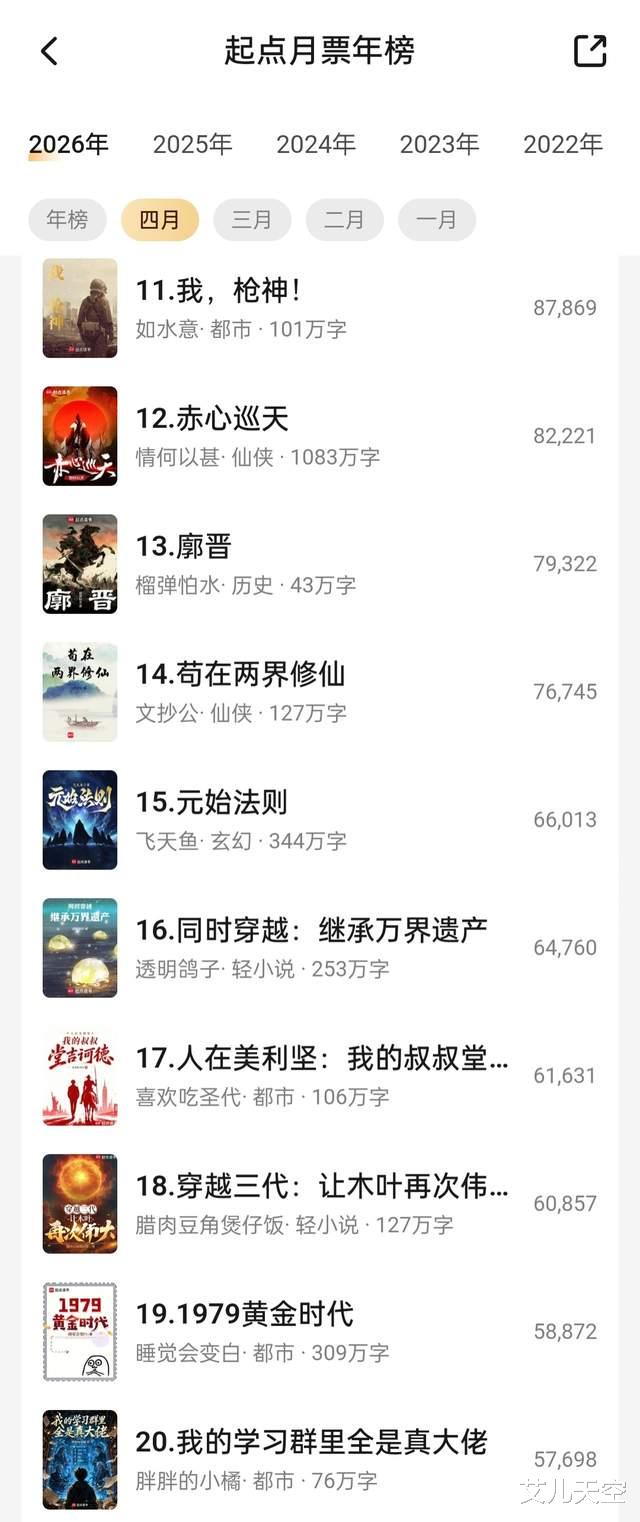Select the 2023年 tab

point(439,144)
